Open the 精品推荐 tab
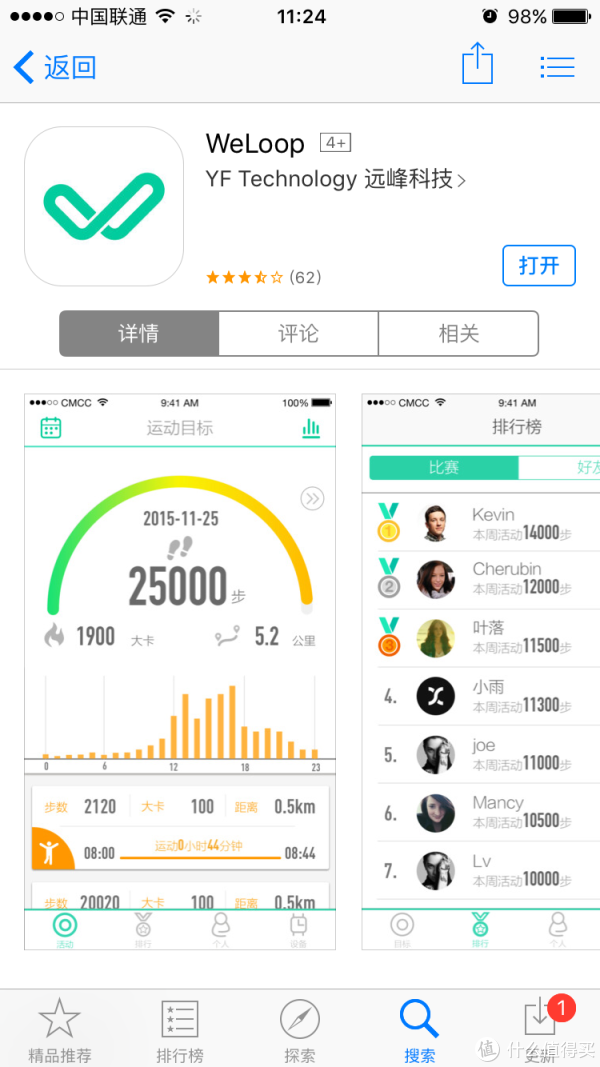The image size is (600, 1067). (60, 1030)
